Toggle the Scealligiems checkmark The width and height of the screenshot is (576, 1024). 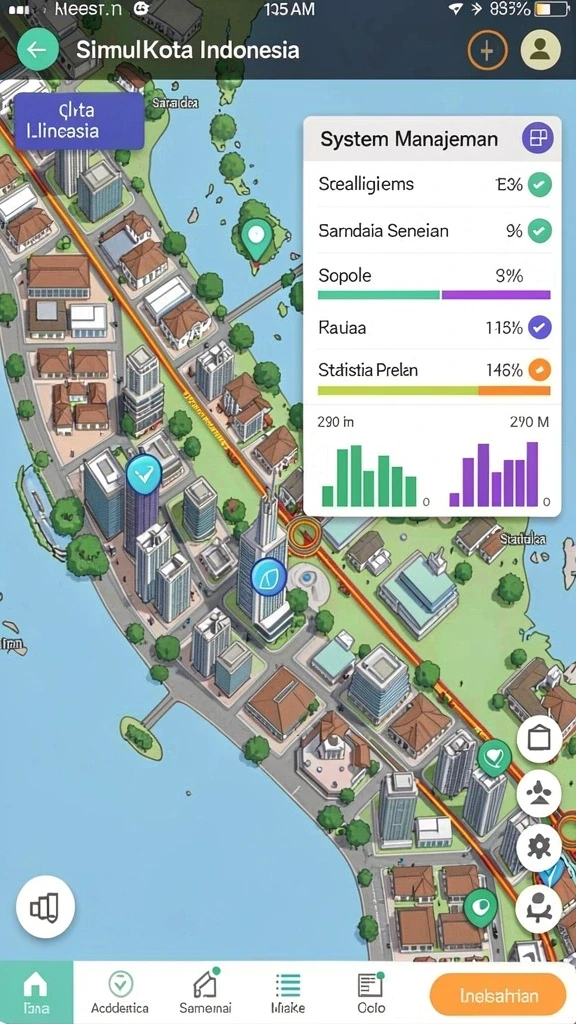tap(539, 185)
